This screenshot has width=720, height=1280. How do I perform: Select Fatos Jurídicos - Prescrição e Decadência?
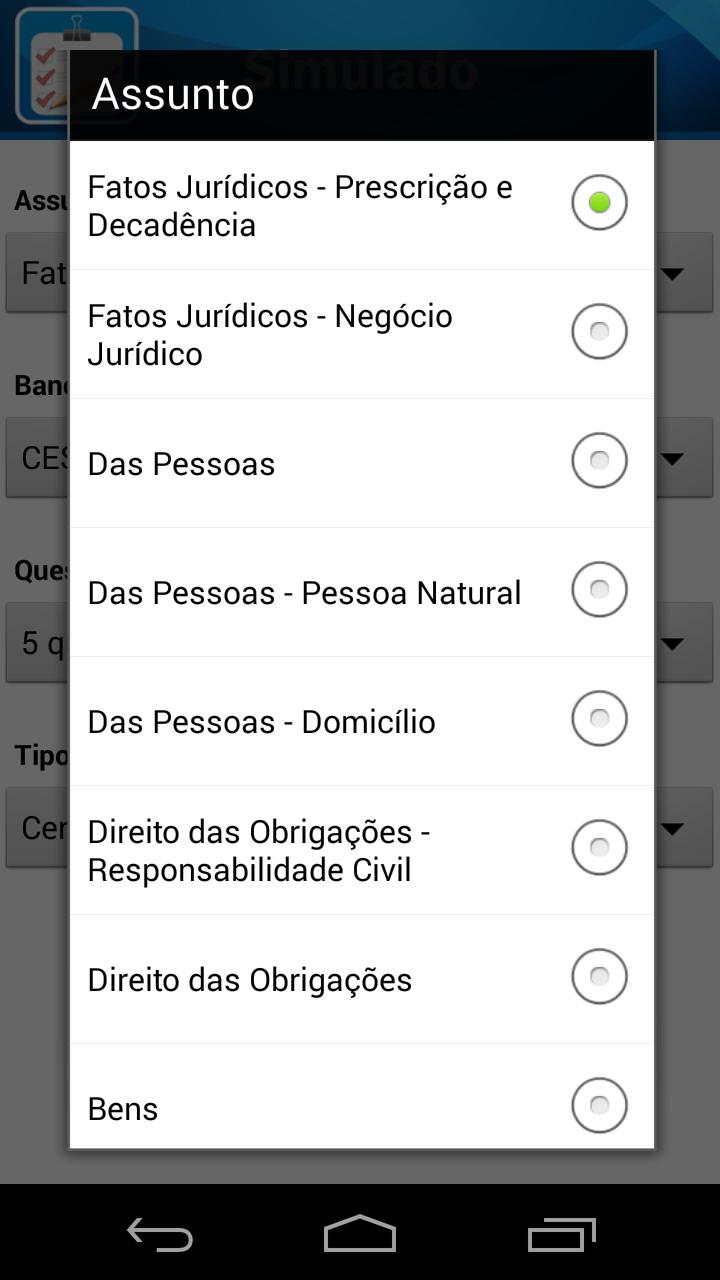[x=362, y=205]
